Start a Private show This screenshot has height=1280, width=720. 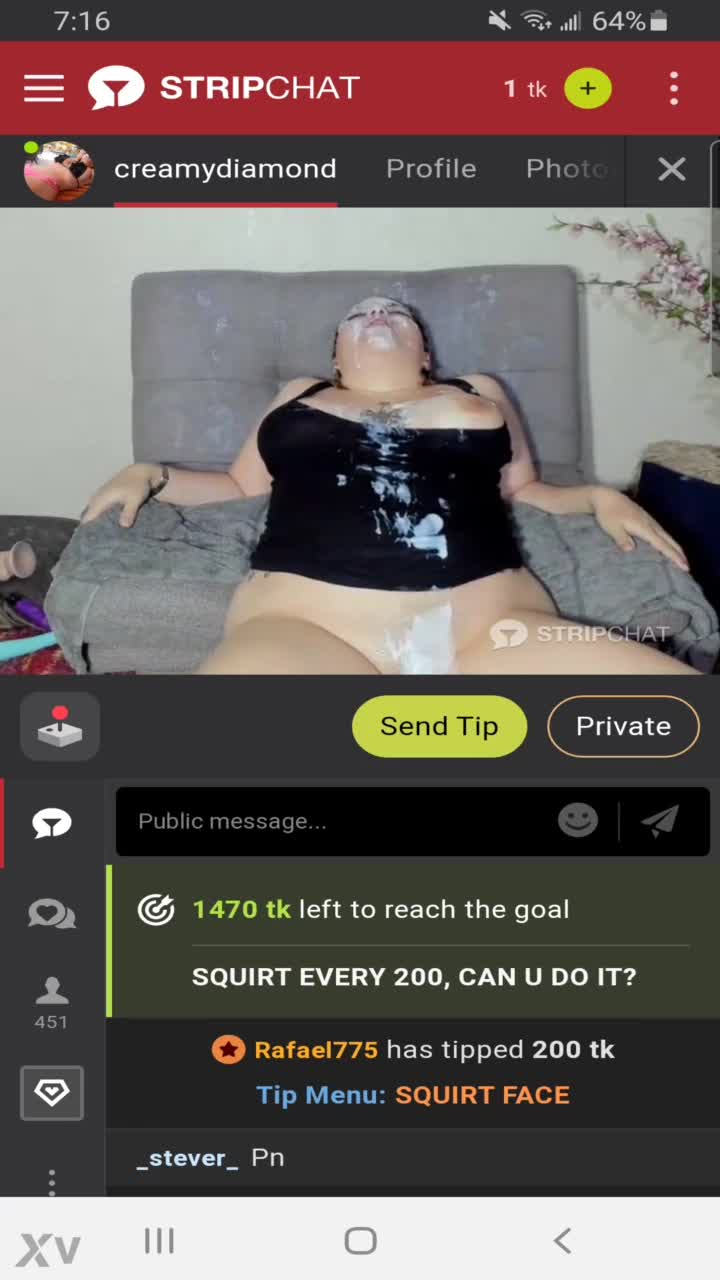pos(623,726)
